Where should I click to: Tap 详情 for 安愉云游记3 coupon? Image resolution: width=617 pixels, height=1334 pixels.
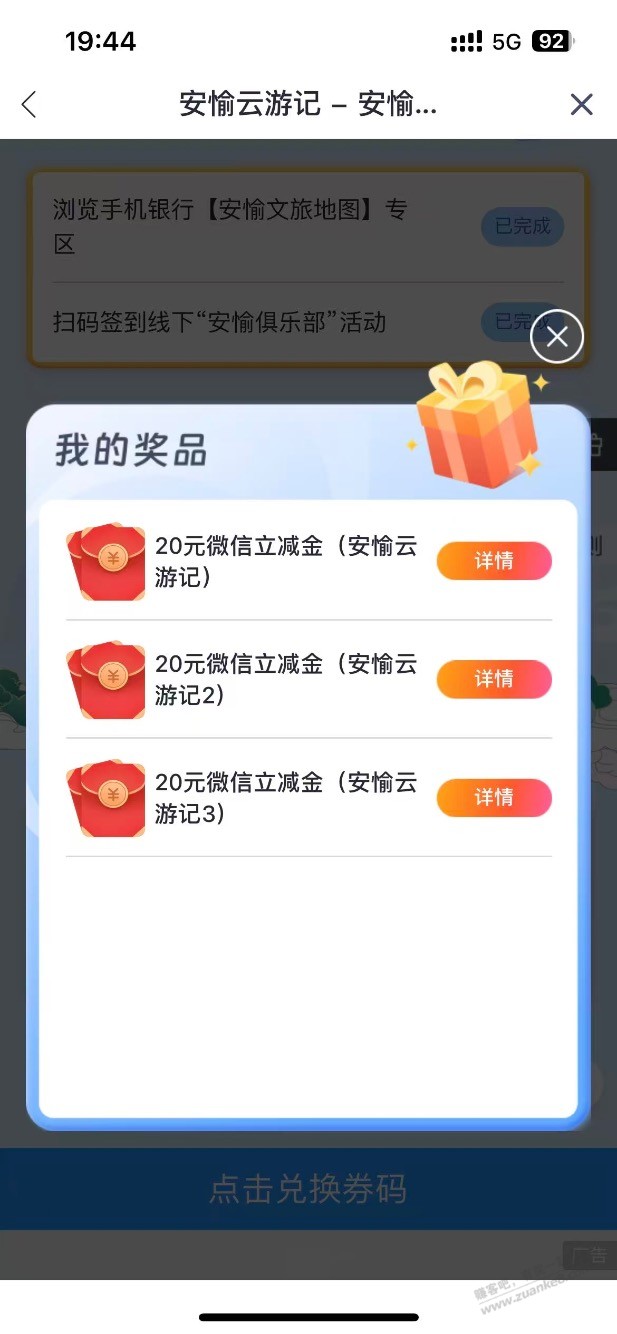(494, 797)
